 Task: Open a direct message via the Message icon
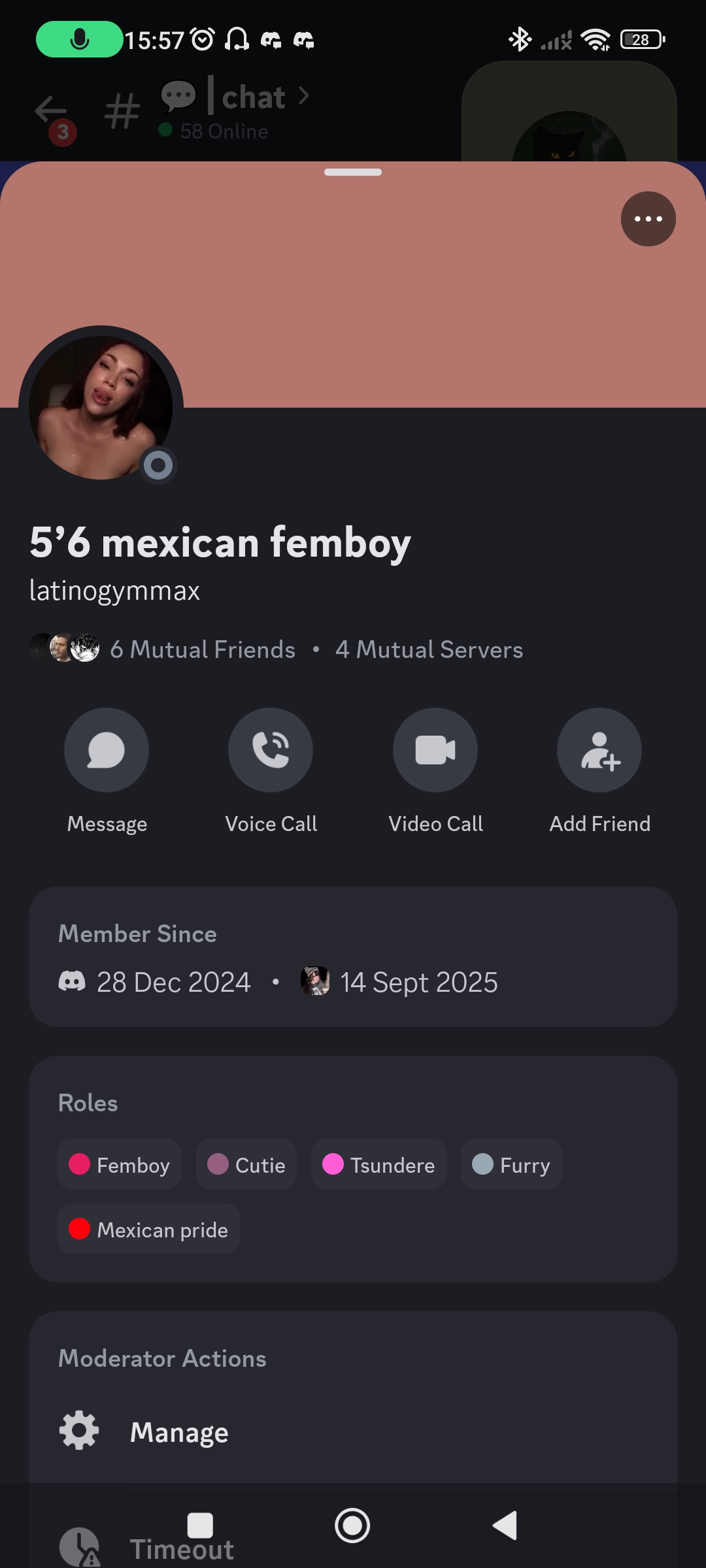pyautogui.click(x=107, y=750)
